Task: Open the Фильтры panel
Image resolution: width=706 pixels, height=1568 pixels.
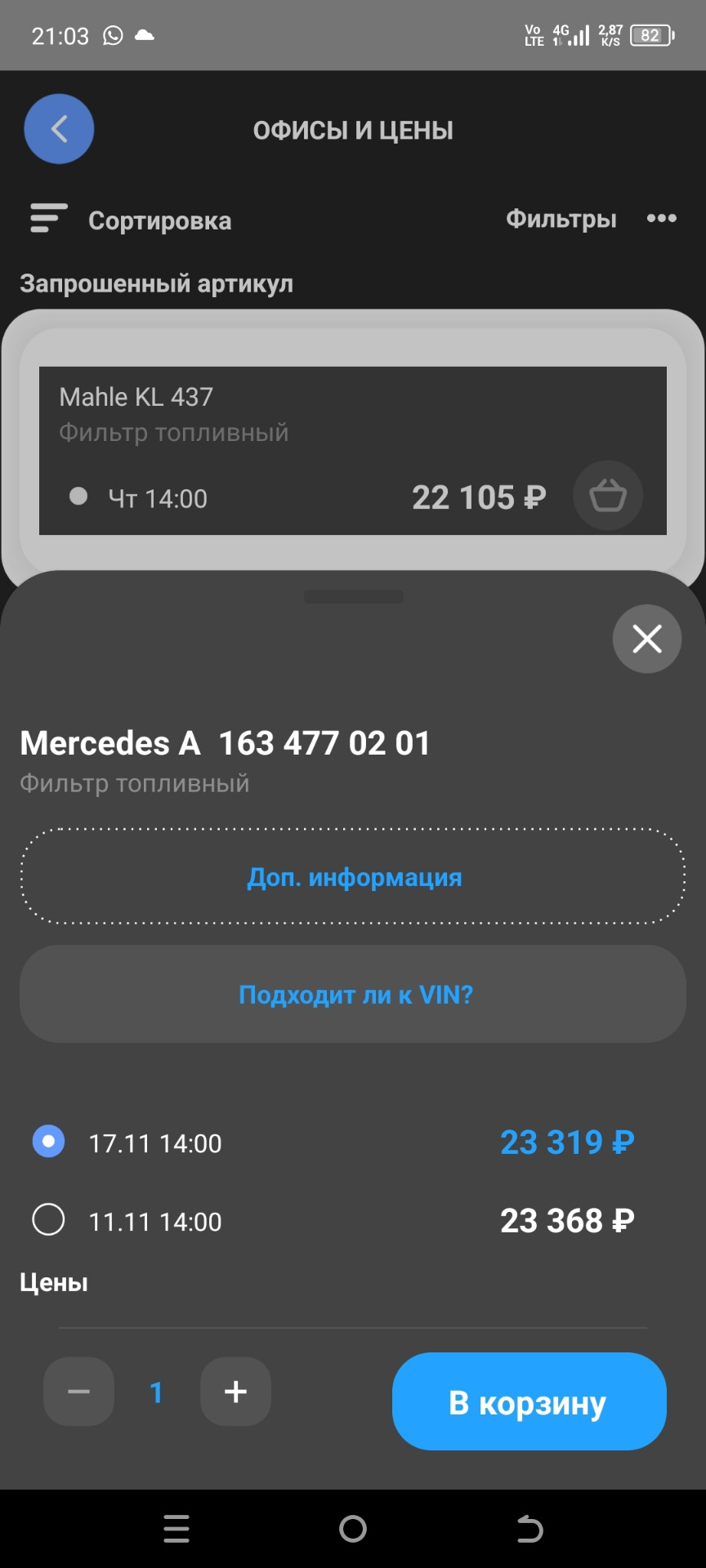Action: (561, 219)
